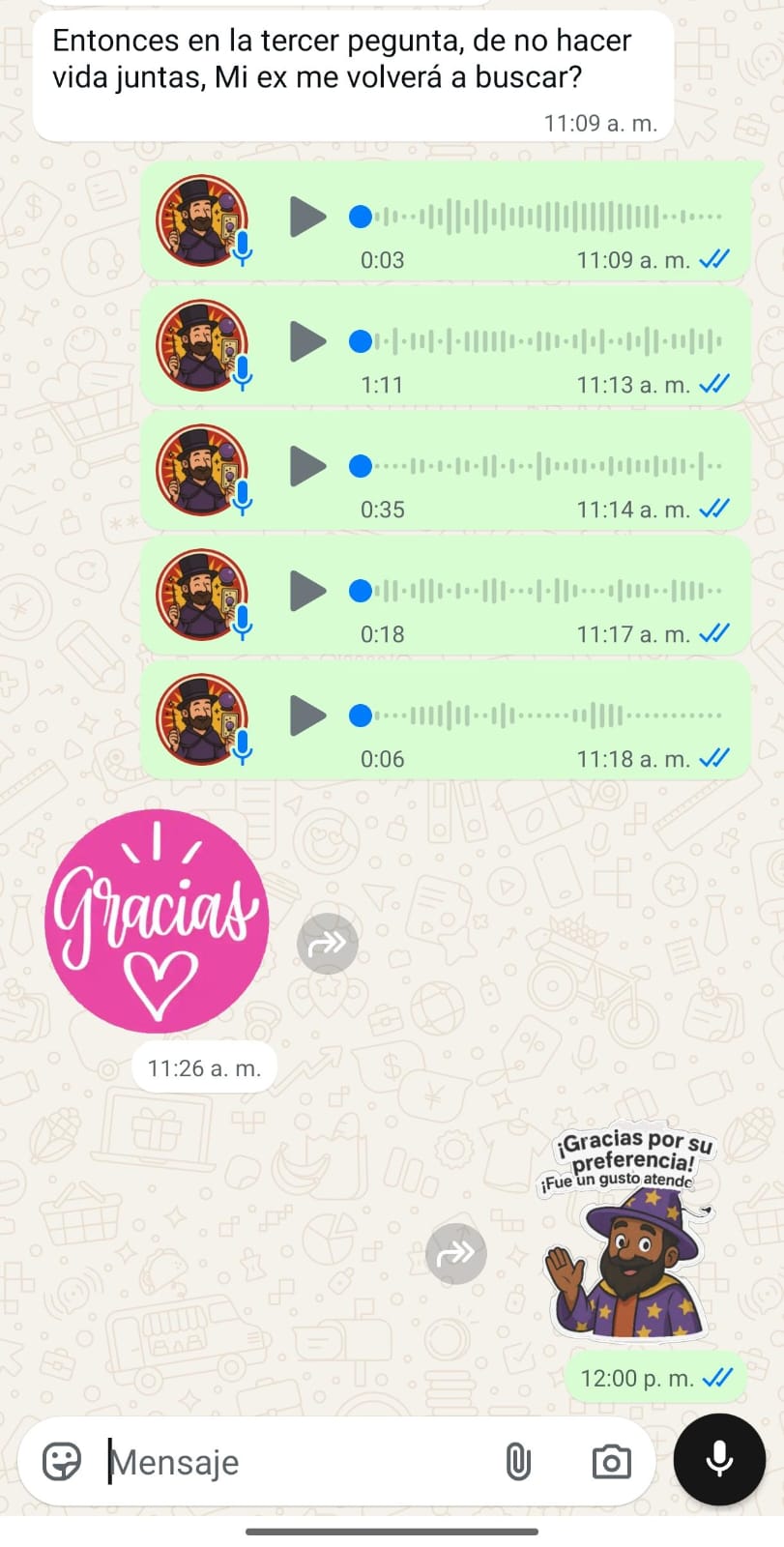Play the 1:11 voice message
784x1547 pixels.
[307, 341]
